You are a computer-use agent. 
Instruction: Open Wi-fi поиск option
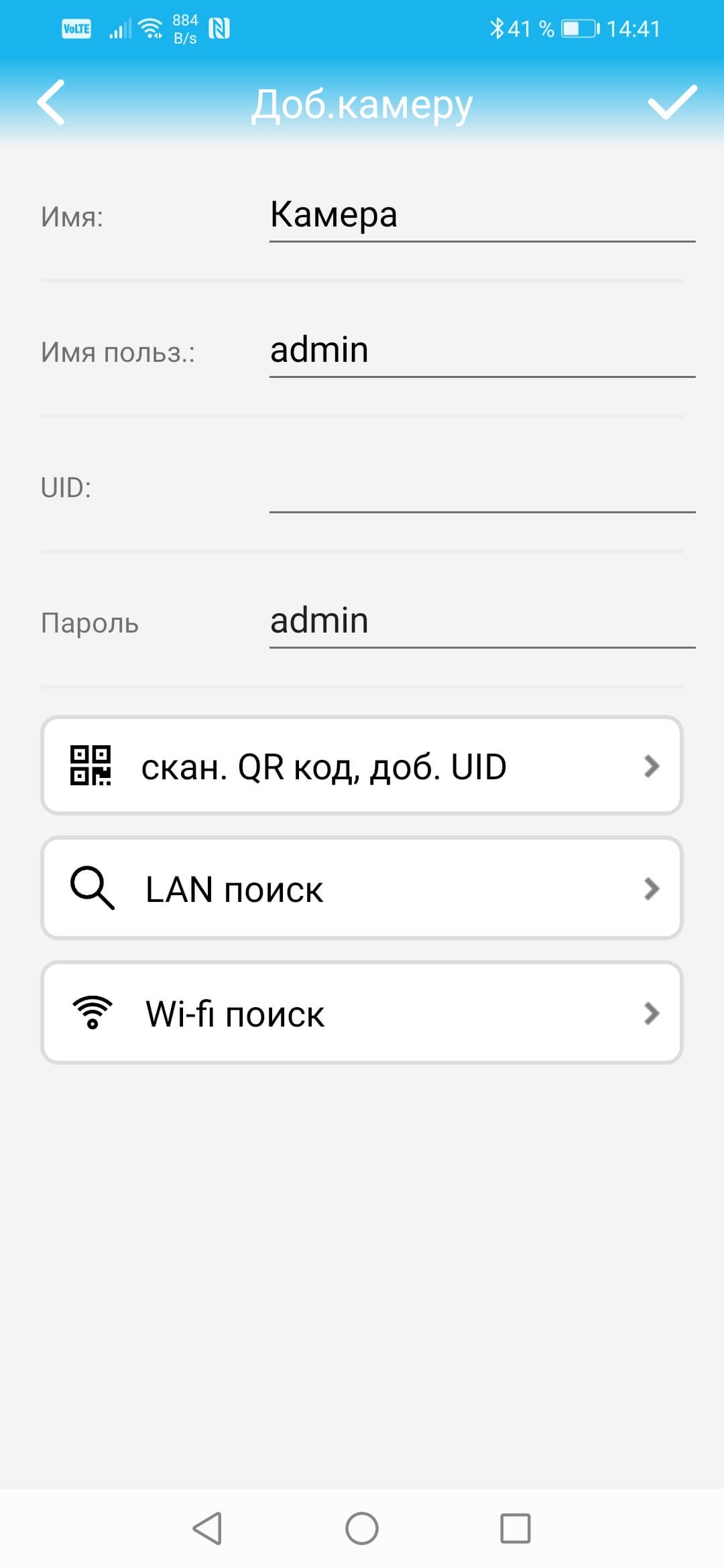(362, 1012)
